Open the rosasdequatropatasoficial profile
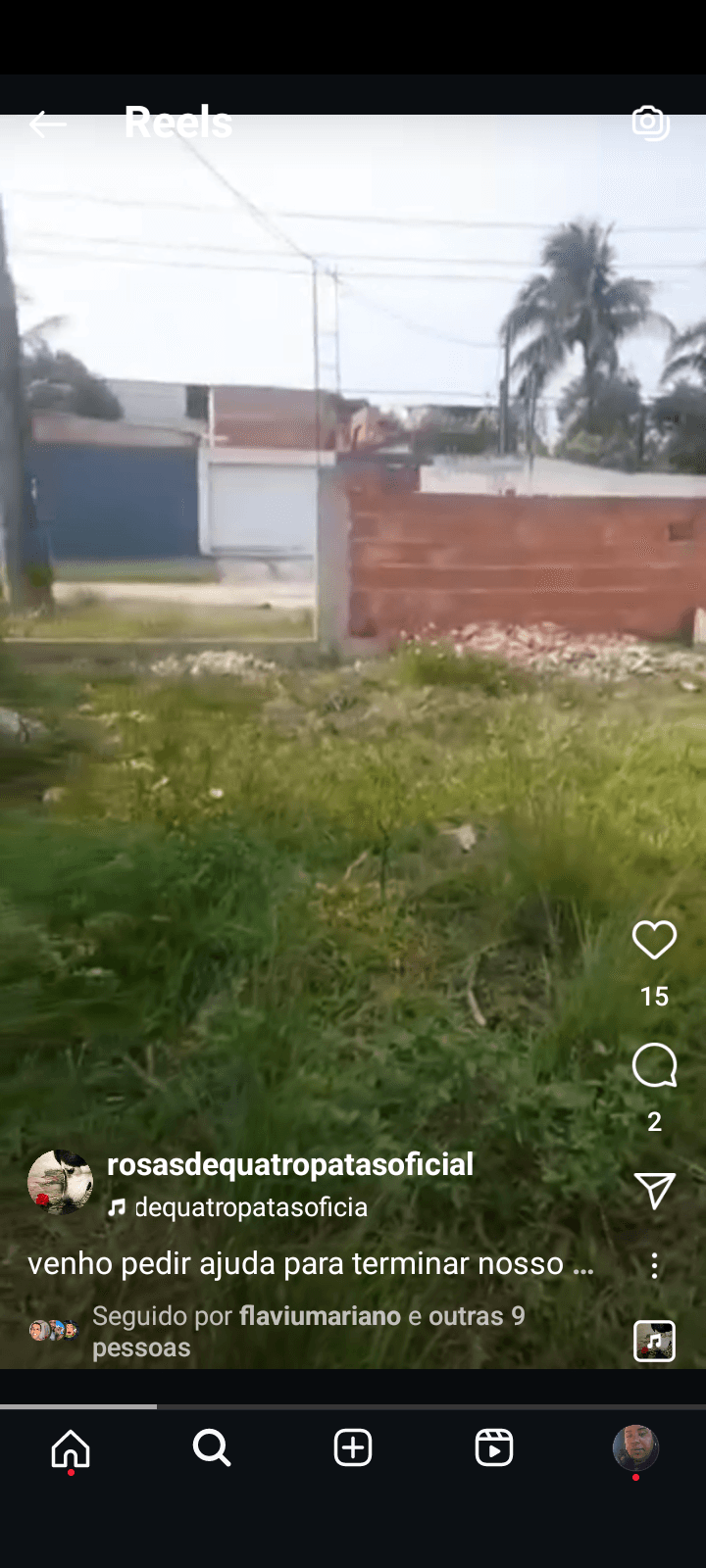The width and height of the screenshot is (706, 1568). [289, 1164]
